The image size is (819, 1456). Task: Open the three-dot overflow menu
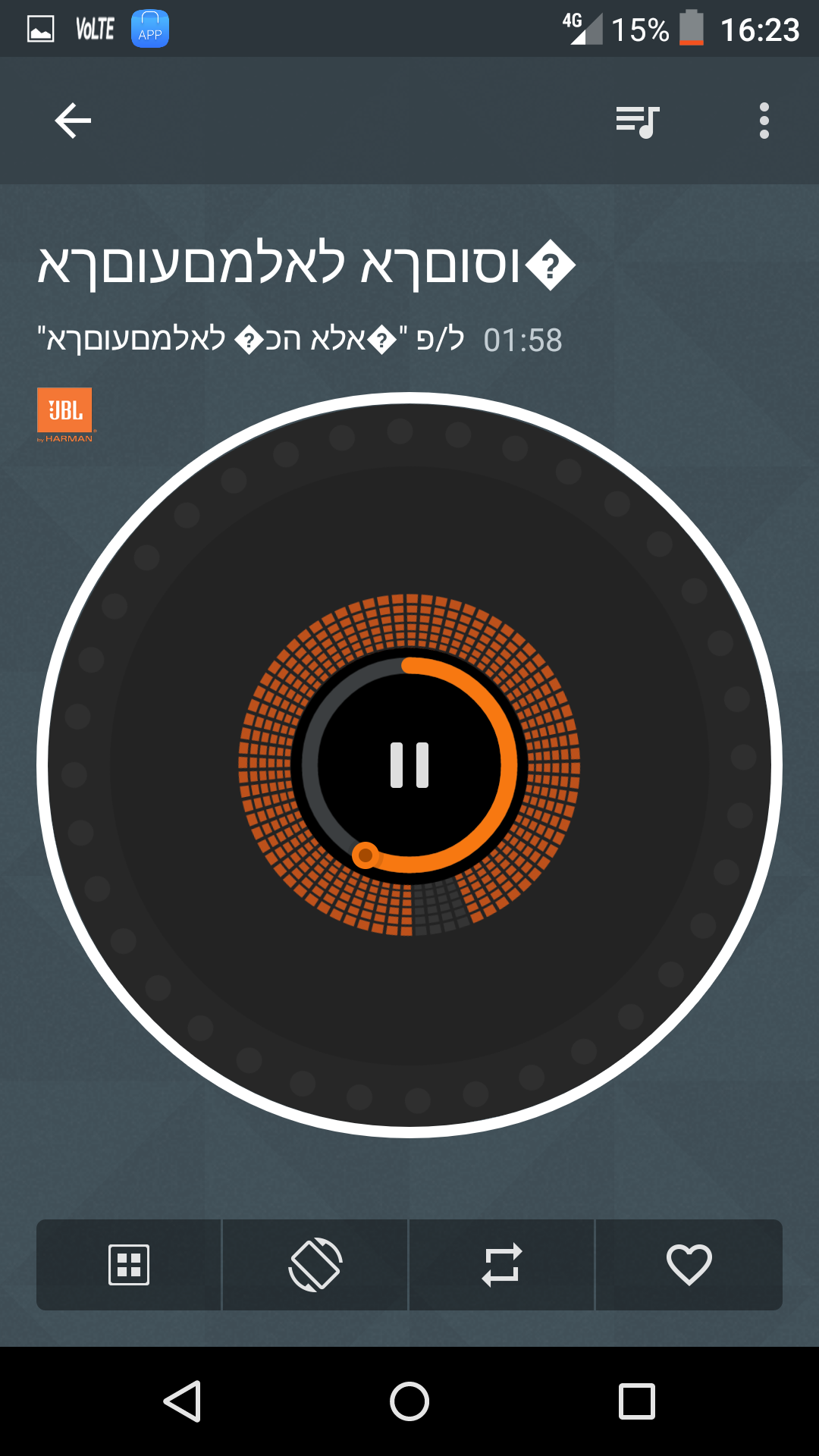point(764,121)
